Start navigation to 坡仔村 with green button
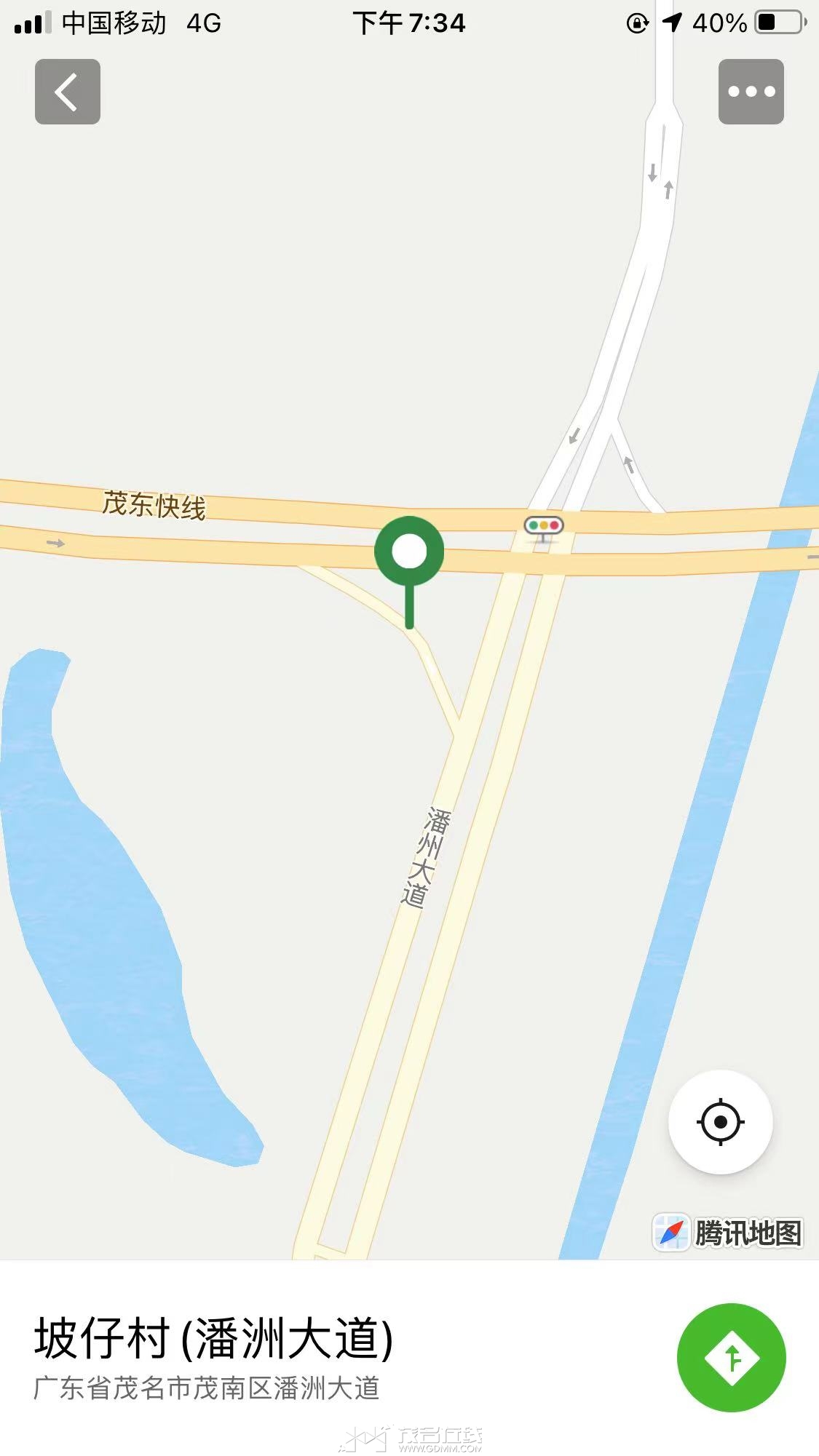 731,1357
